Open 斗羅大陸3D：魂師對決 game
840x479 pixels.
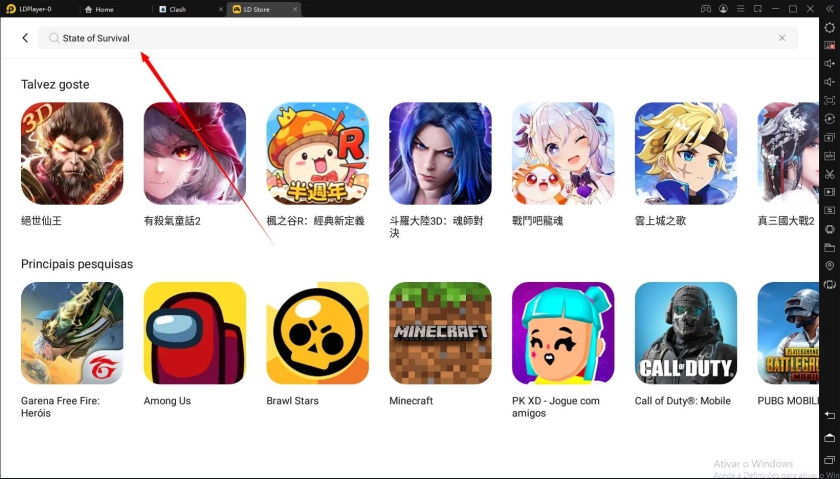[x=440, y=153]
